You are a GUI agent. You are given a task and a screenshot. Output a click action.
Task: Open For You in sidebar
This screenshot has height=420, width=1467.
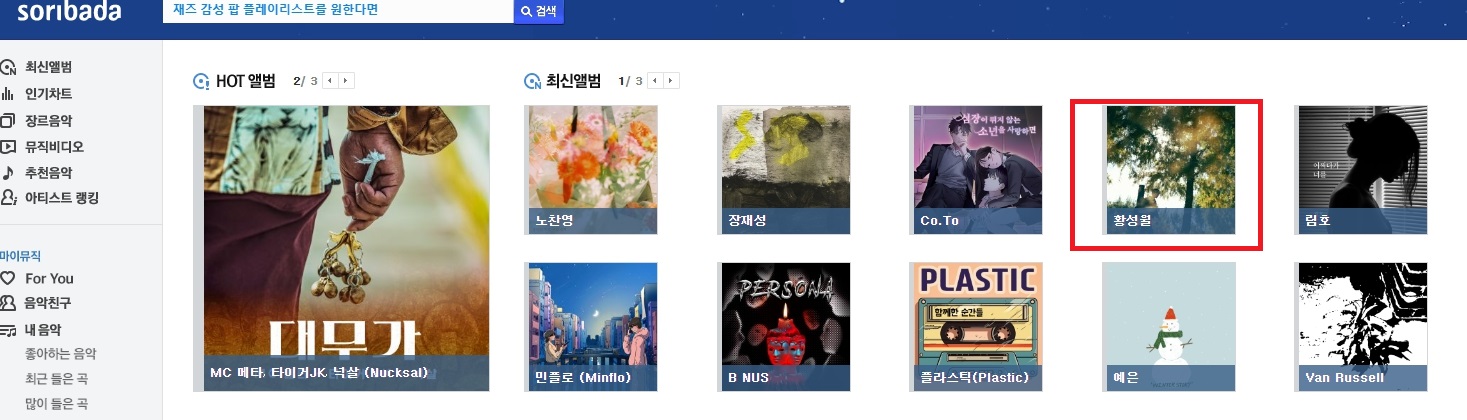pyautogui.click(x=49, y=278)
